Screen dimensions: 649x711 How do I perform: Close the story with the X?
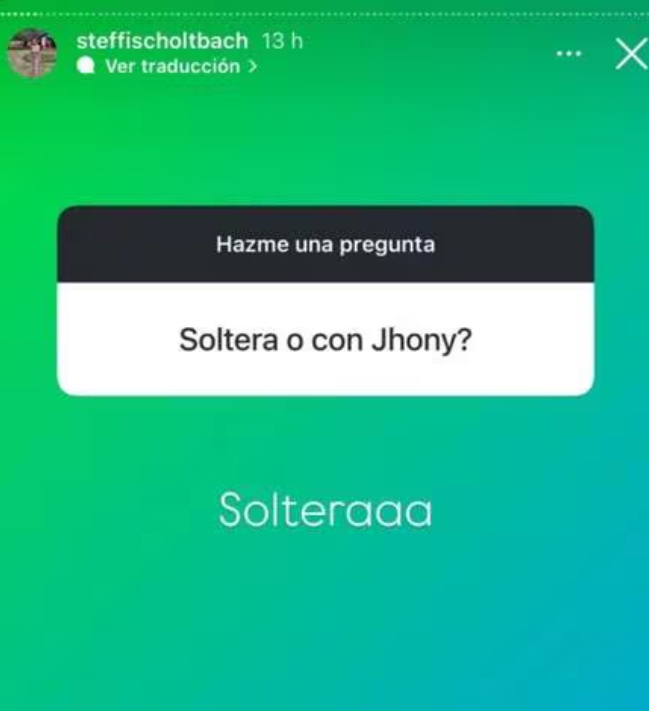[x=630, y=54]
